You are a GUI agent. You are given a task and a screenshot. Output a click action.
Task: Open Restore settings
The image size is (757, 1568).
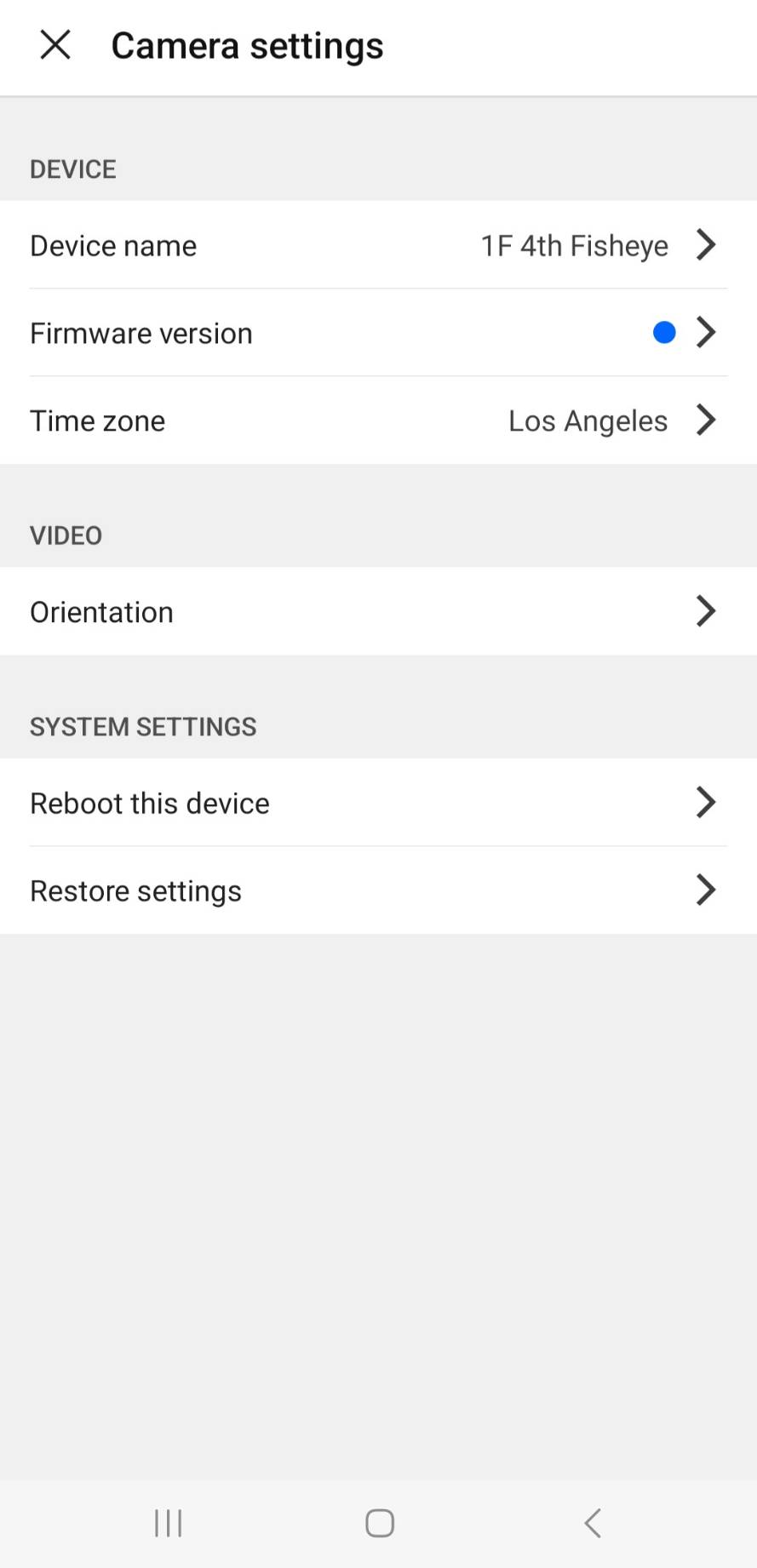coord(378,890)
